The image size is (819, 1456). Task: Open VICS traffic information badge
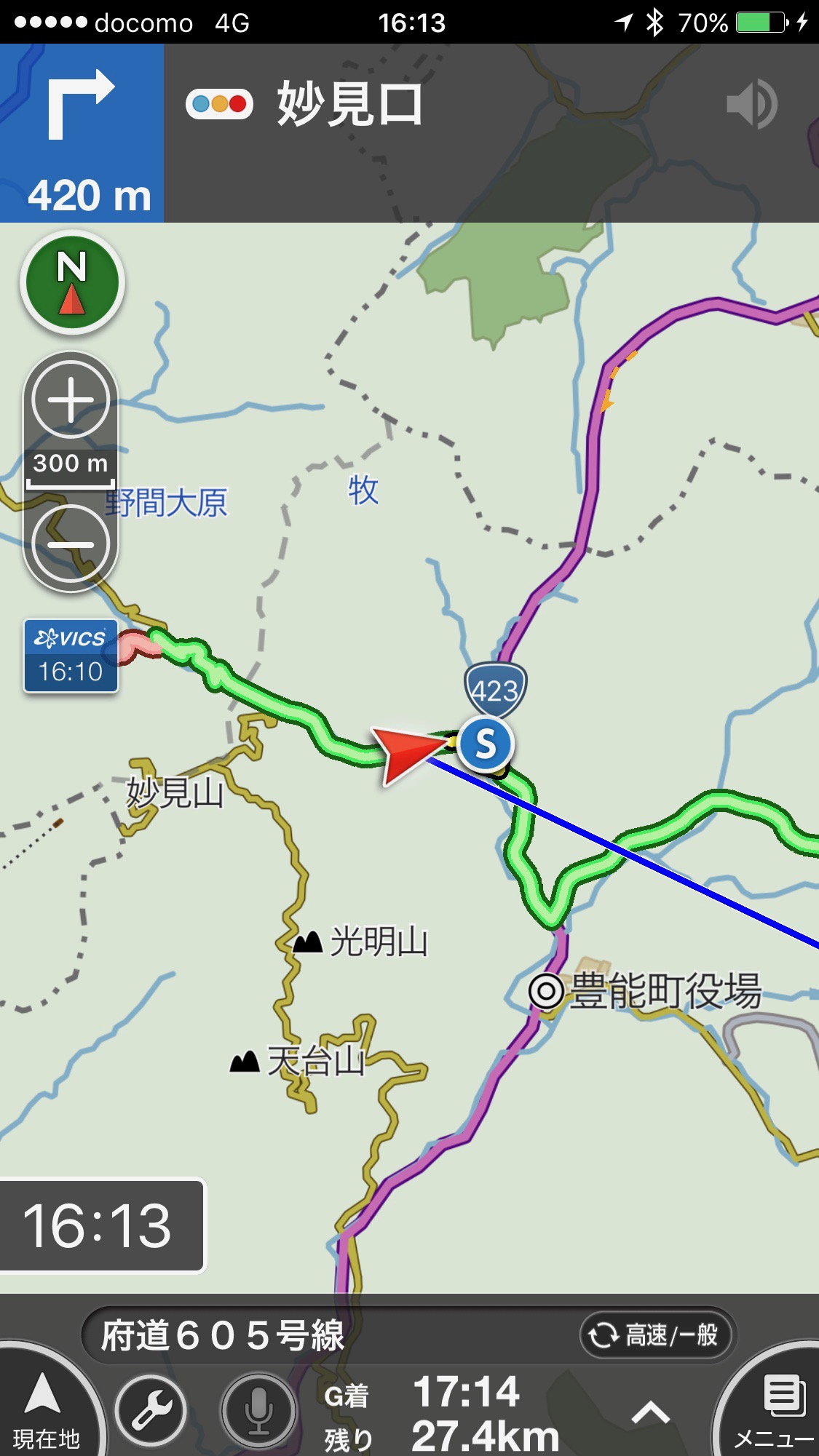coord(71,656)
